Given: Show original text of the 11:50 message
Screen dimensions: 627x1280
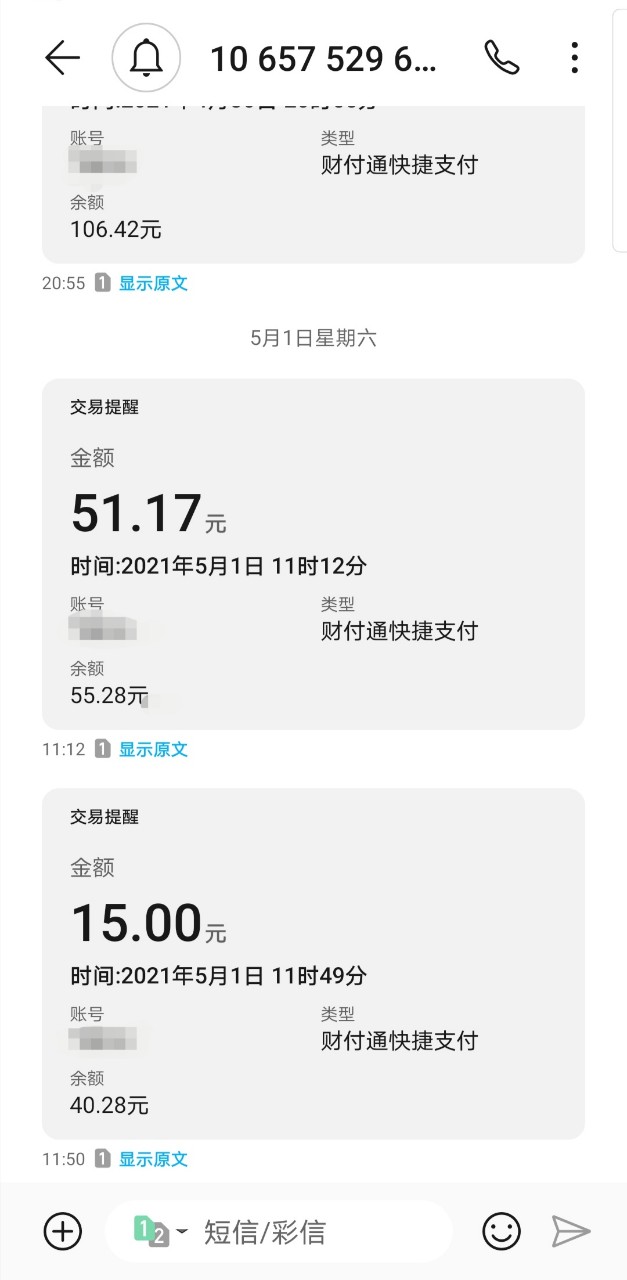Looking at the screenshot, I should (x=153, y=1159).
